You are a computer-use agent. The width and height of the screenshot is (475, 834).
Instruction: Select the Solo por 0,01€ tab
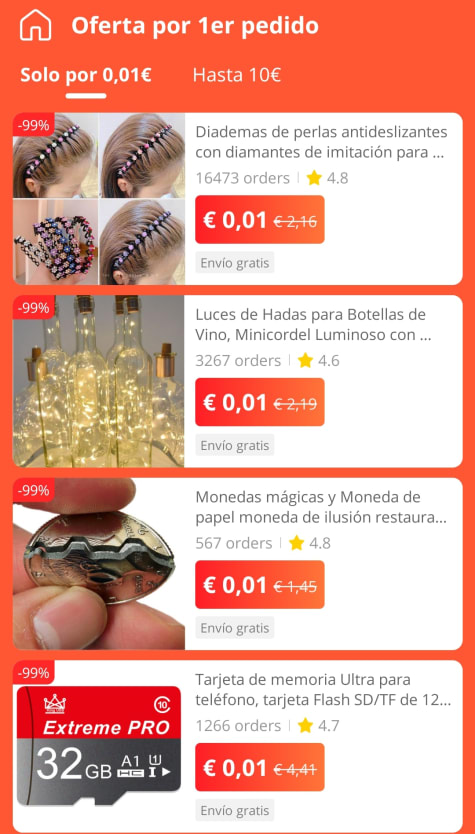[x=86, y=75]
